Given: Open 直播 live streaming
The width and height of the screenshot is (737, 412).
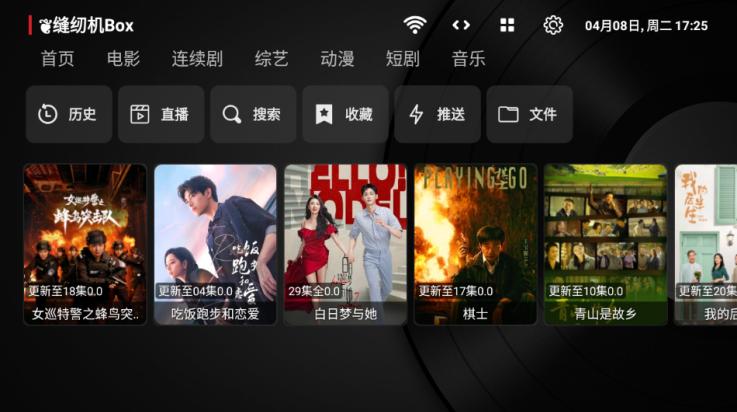Looking at the screenshot, I should point(161,114).
